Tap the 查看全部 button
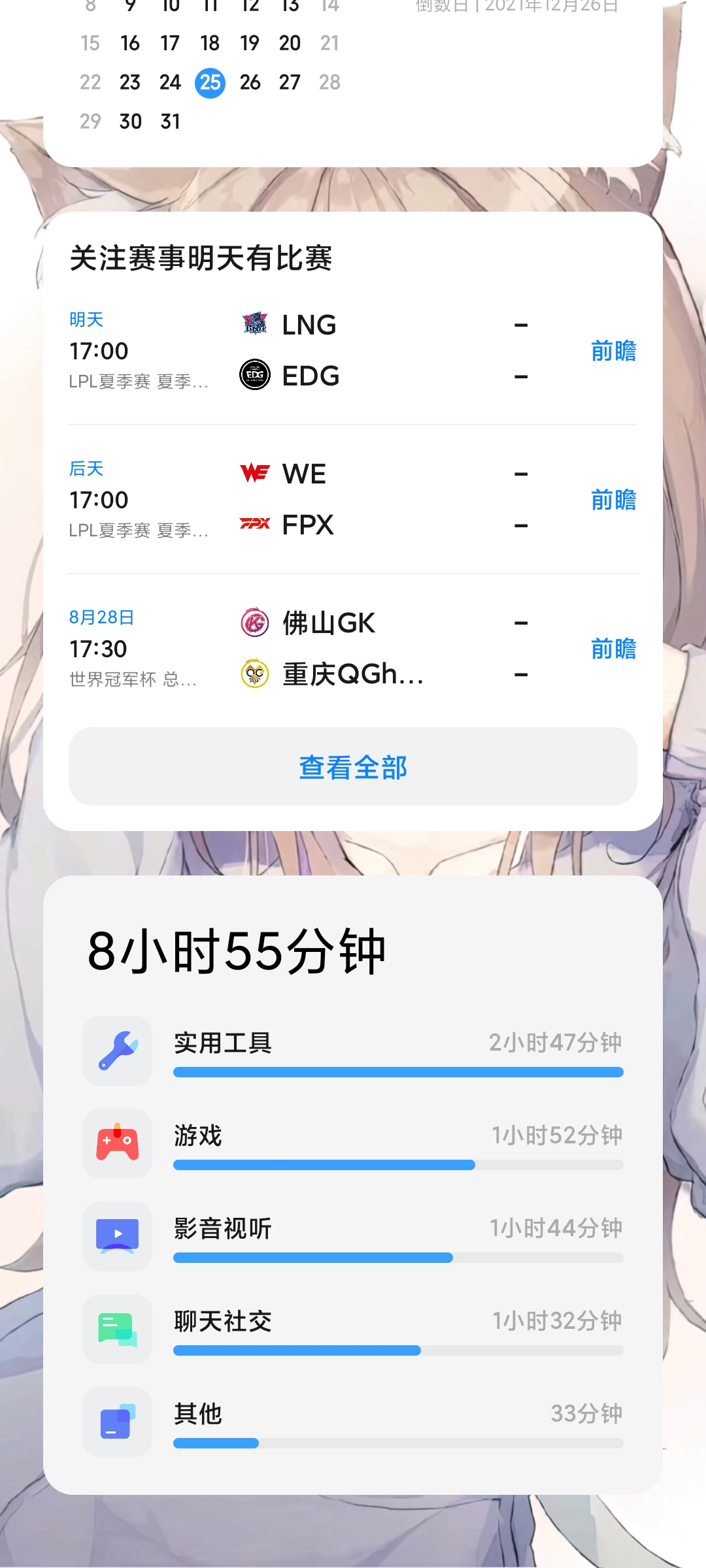The image size is (706, 1568). pyautogui.click(x=353, y=766)
